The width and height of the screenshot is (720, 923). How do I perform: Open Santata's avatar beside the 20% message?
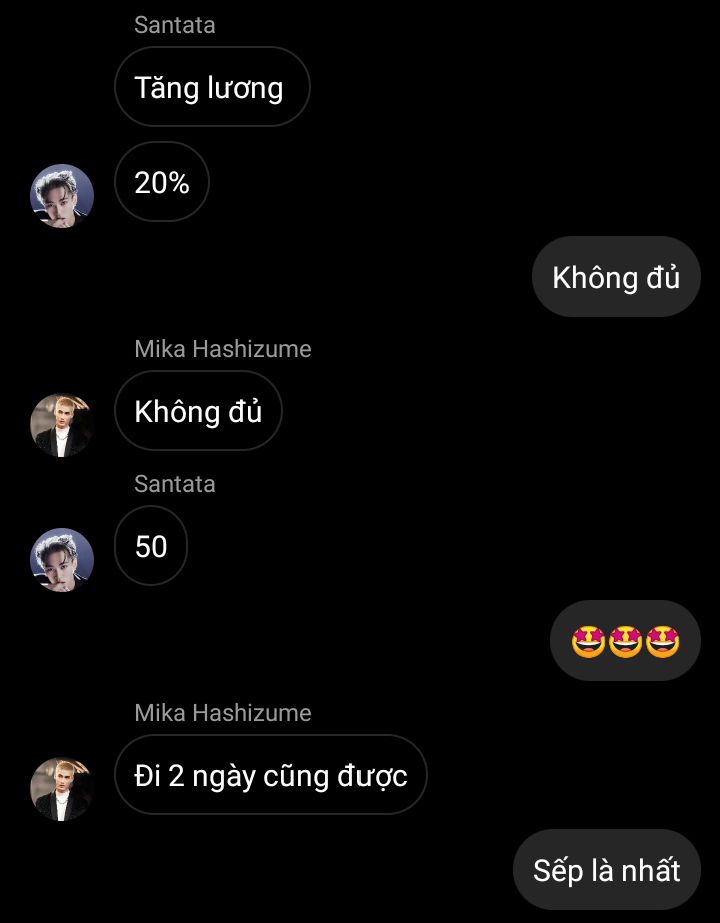click(62, 196)
